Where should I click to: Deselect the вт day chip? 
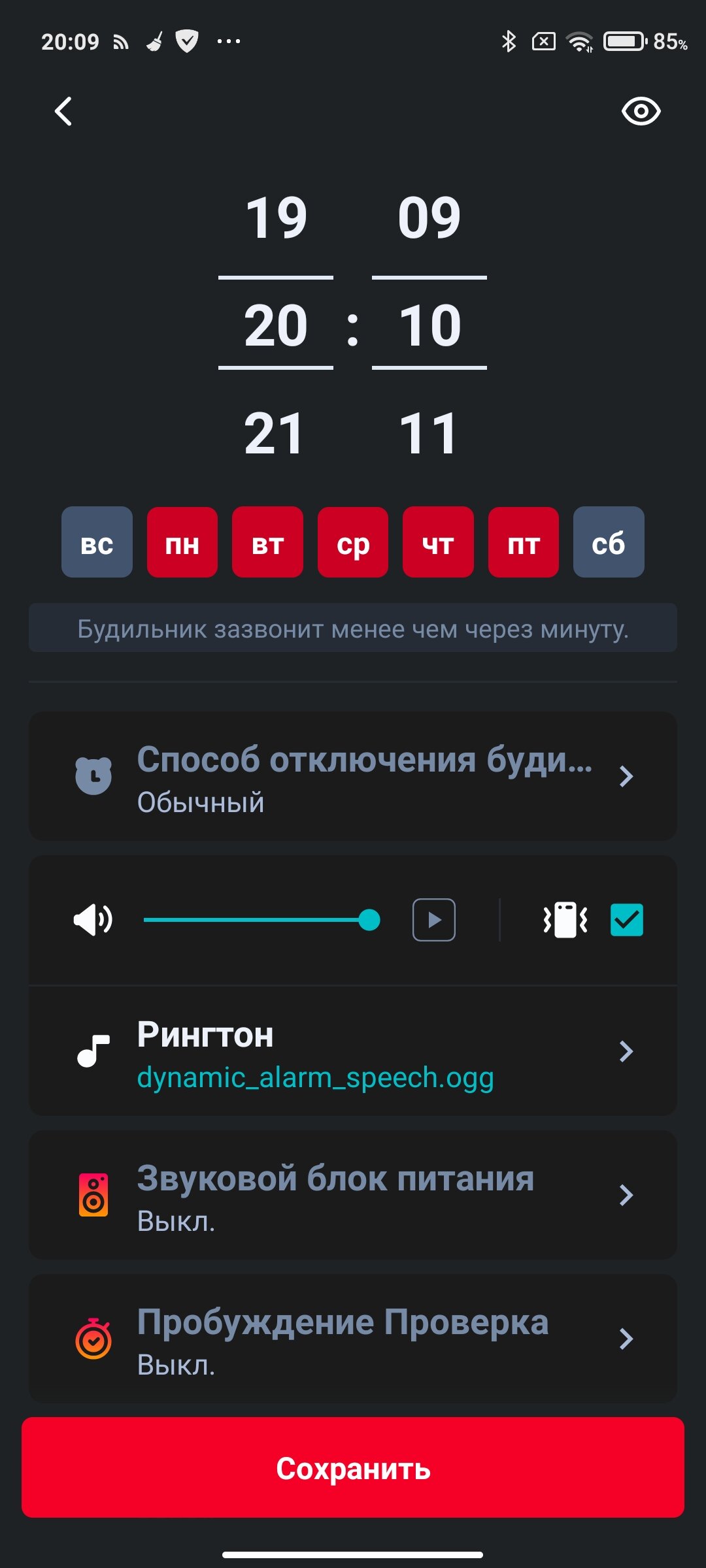point(267,542)
